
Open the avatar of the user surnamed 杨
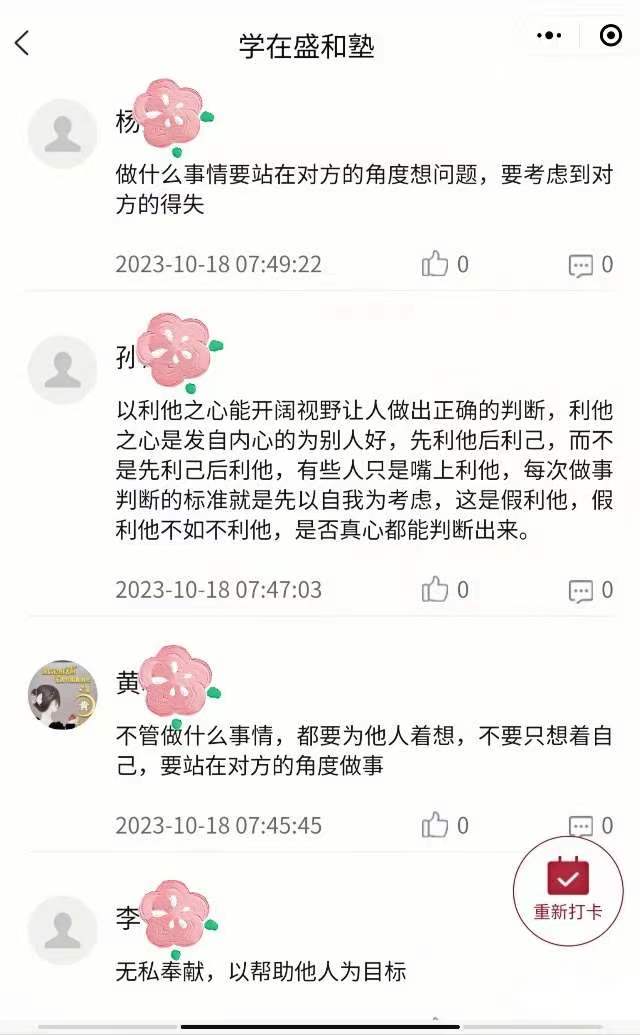tap(62, 133)
